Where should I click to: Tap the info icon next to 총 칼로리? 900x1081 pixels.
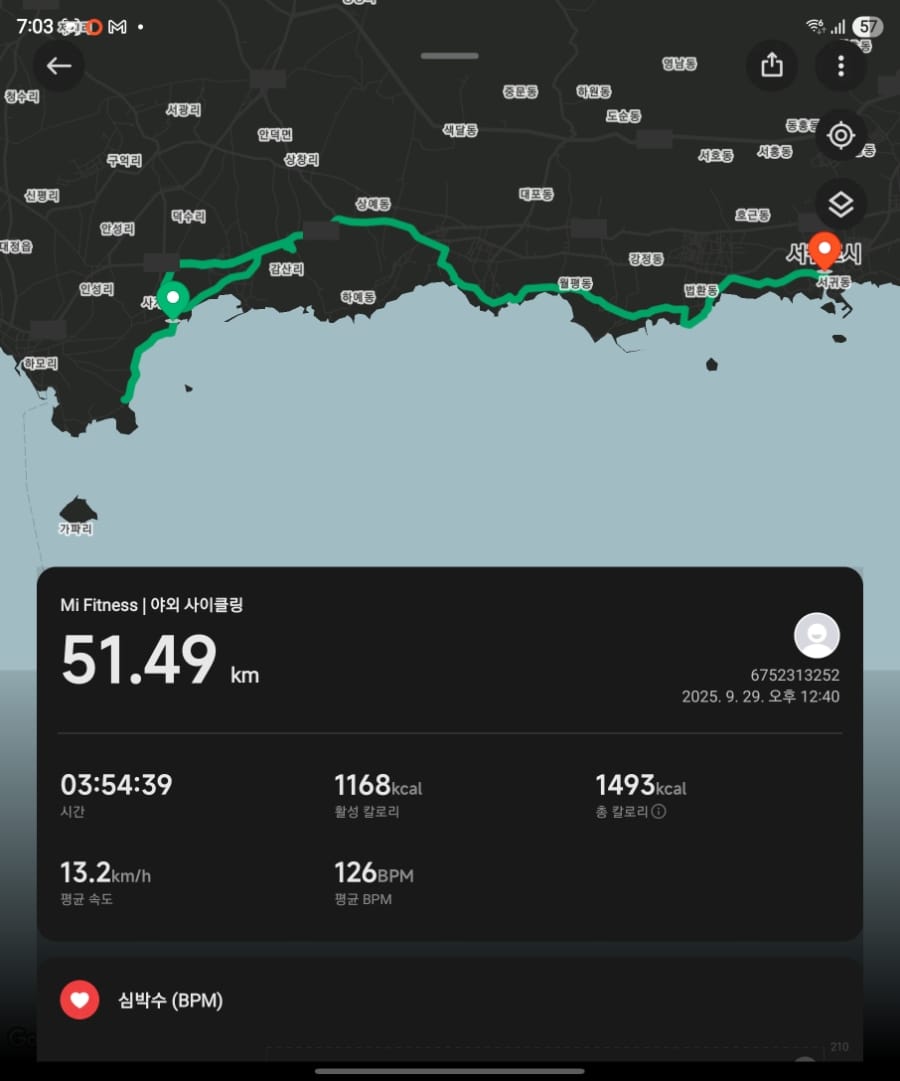pos(659,812)
